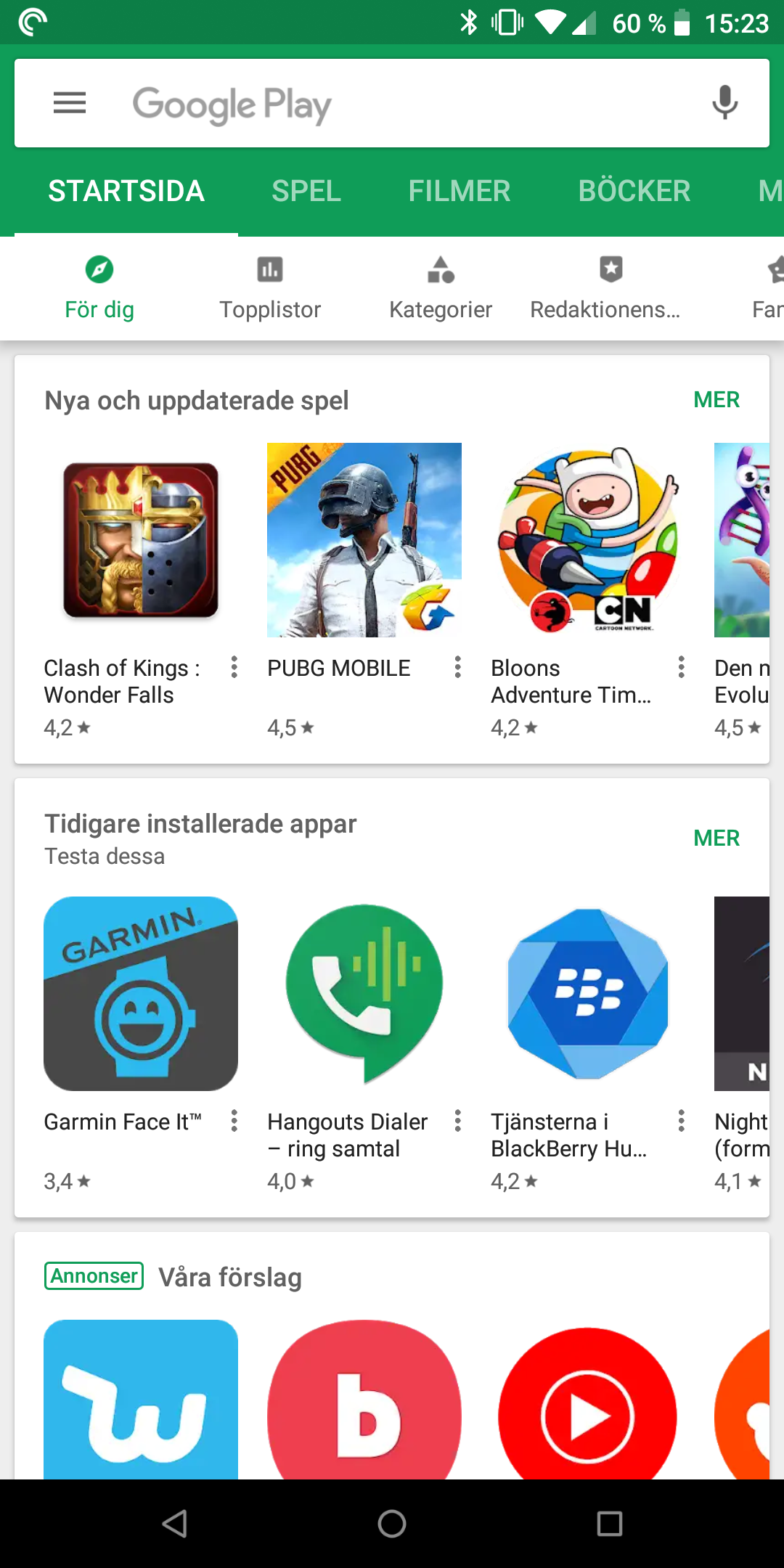Show more Tidigare installerade appar
The height and width of the screenshot is (1568, 784).
(x=716, y=838)
